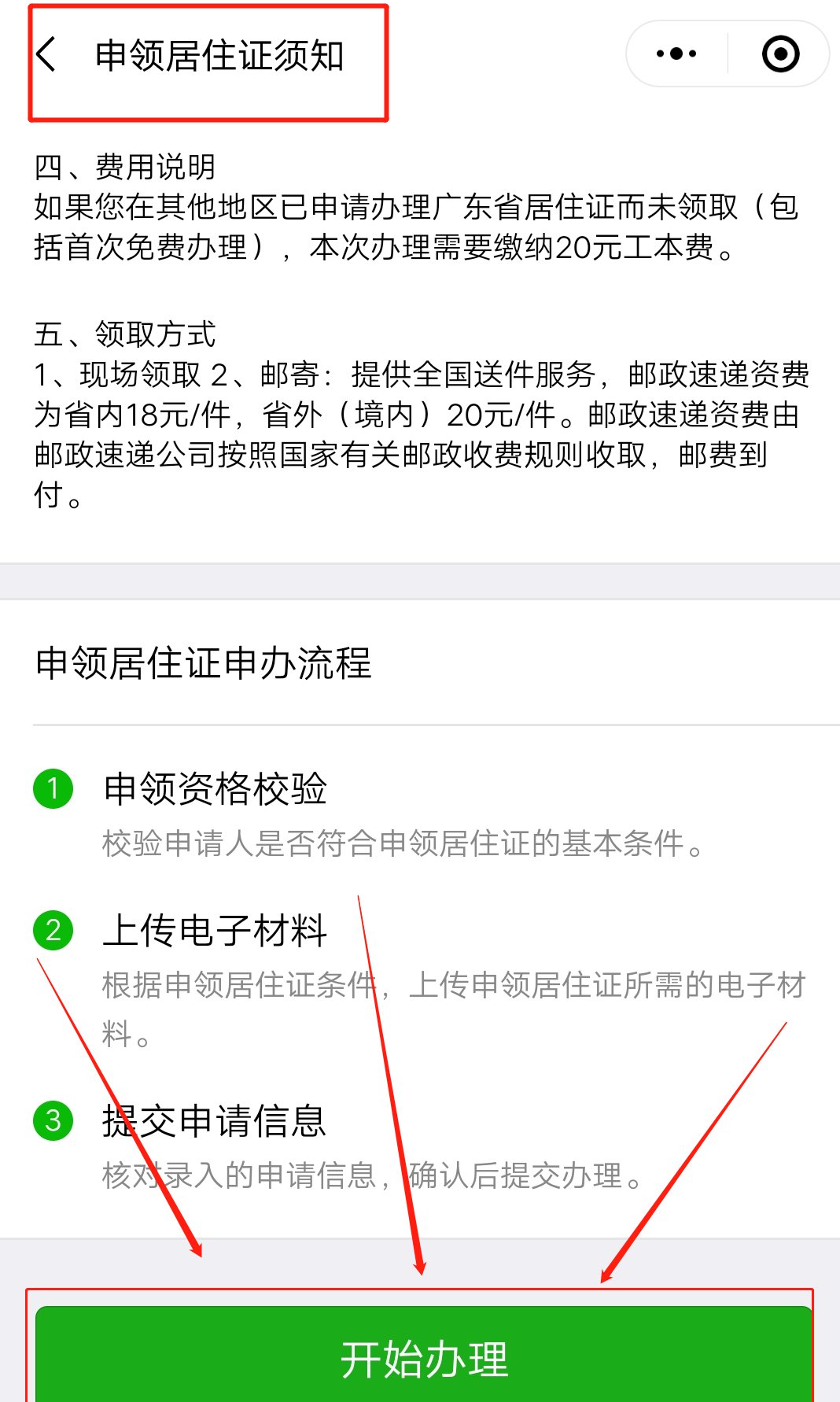Go back from 申领居住证须知 page
The width and height of the screenshot is (840, 1402).
[x=47, y=55]
